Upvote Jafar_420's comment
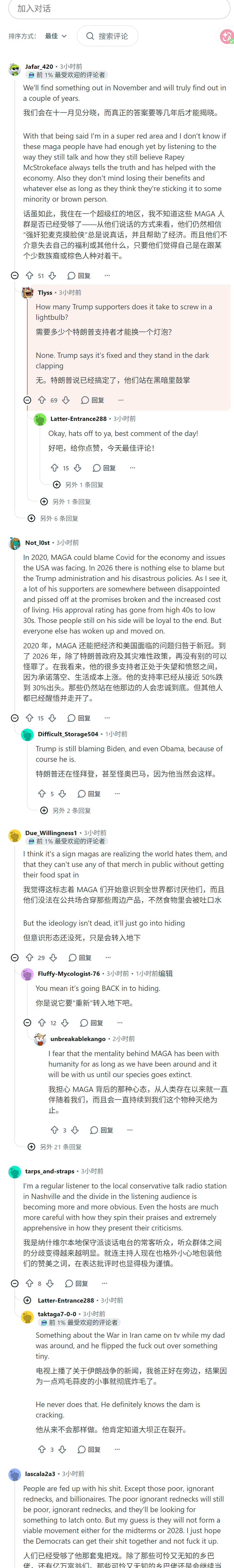 coord(29,276)
